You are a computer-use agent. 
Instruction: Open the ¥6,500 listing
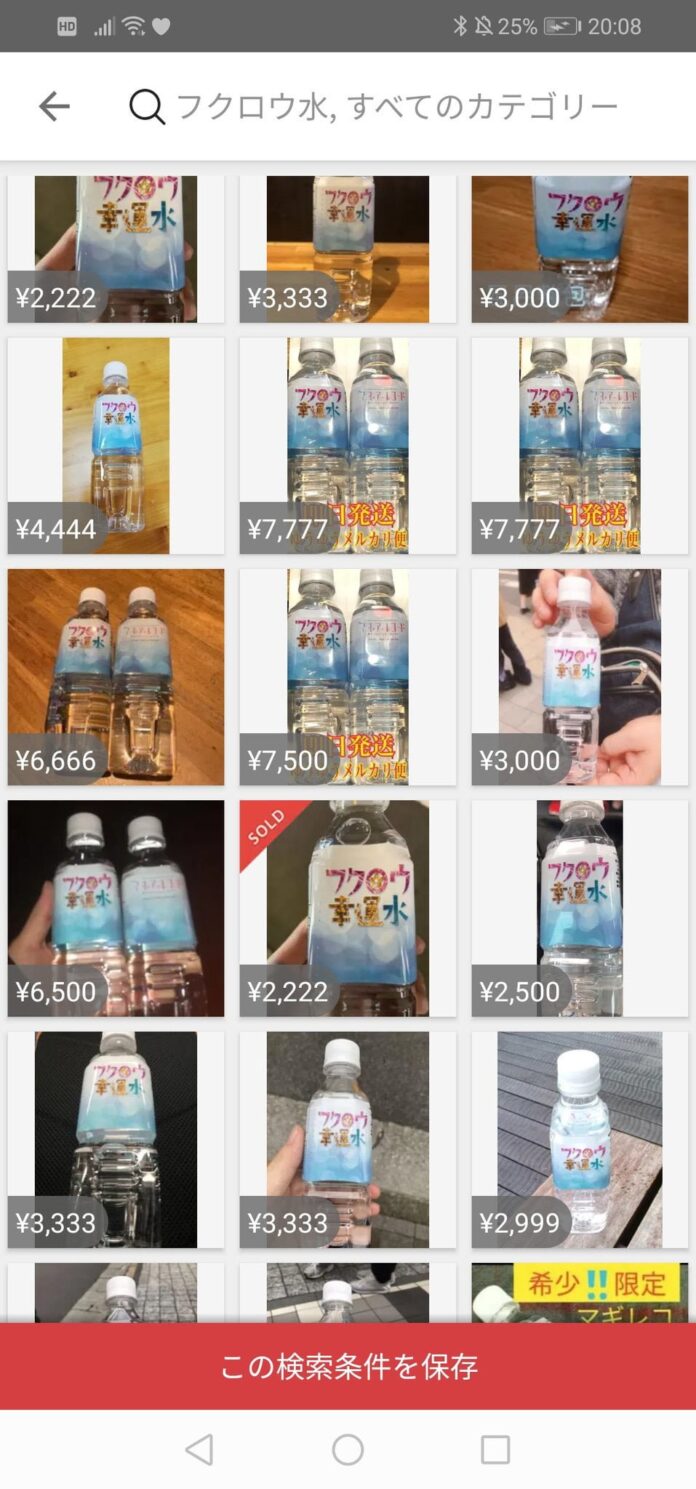click(116, 908)
